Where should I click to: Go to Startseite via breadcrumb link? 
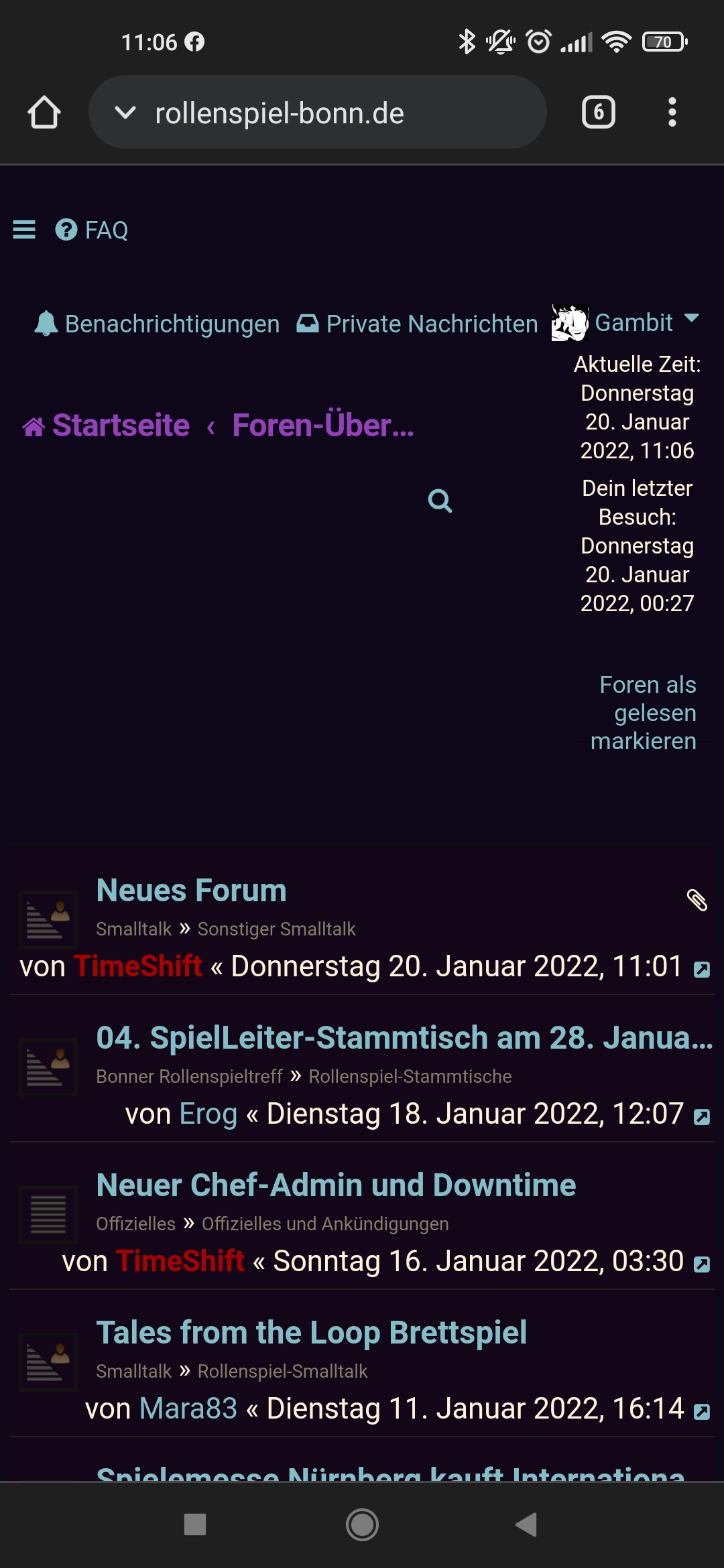point(121,425)
